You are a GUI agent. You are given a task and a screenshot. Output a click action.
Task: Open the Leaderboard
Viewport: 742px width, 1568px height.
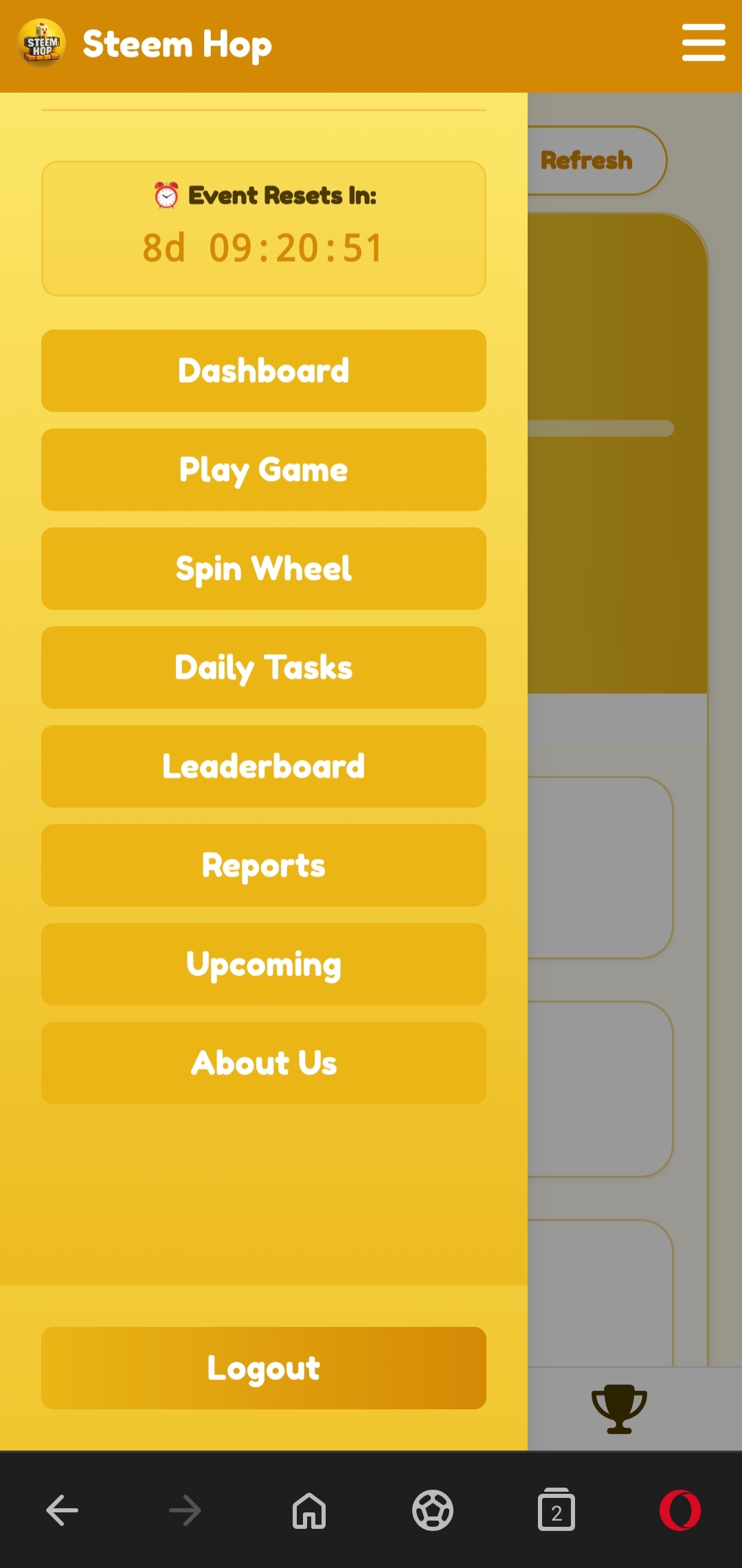tap(264, 767)
